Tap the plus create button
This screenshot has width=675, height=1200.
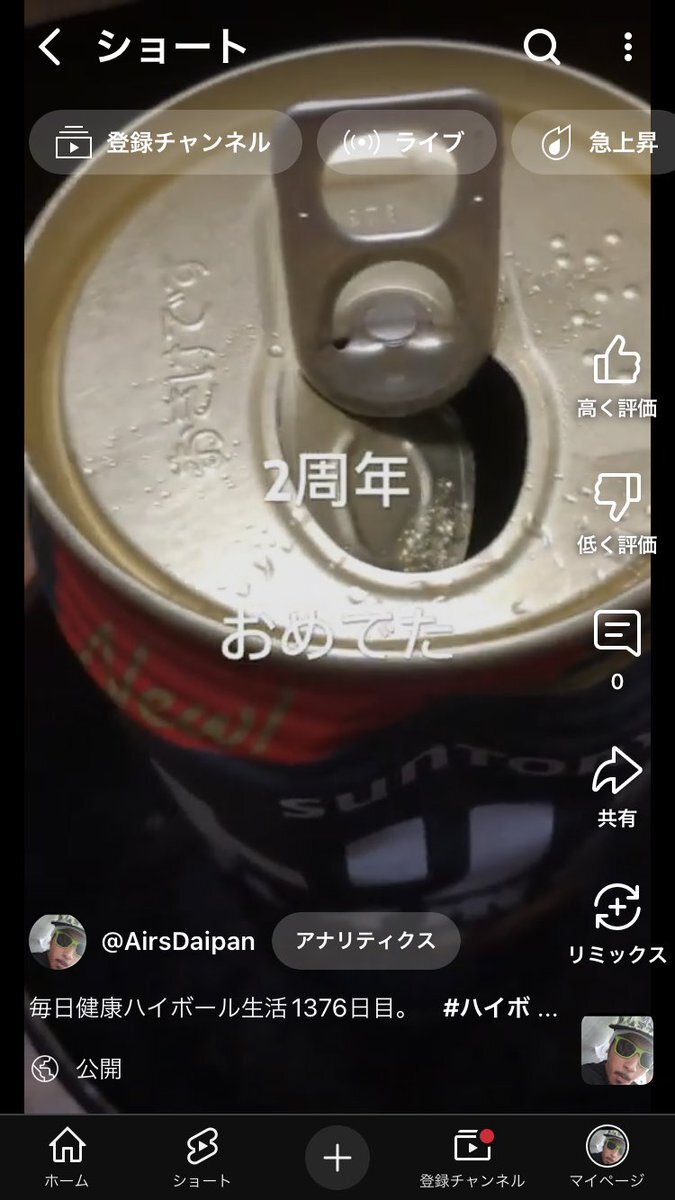click(337, 1158)
